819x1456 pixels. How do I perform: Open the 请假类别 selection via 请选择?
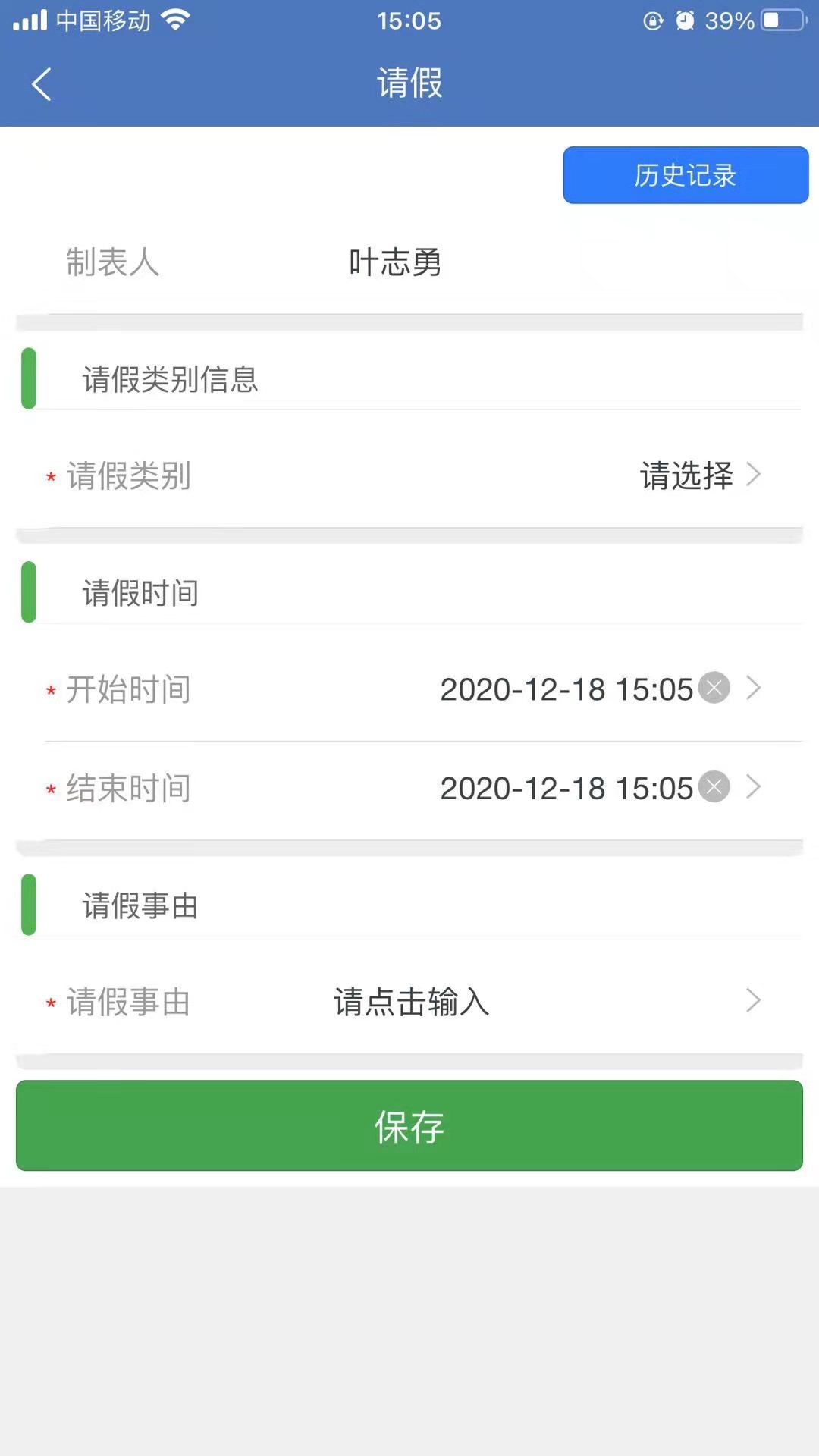pos(686,475)
